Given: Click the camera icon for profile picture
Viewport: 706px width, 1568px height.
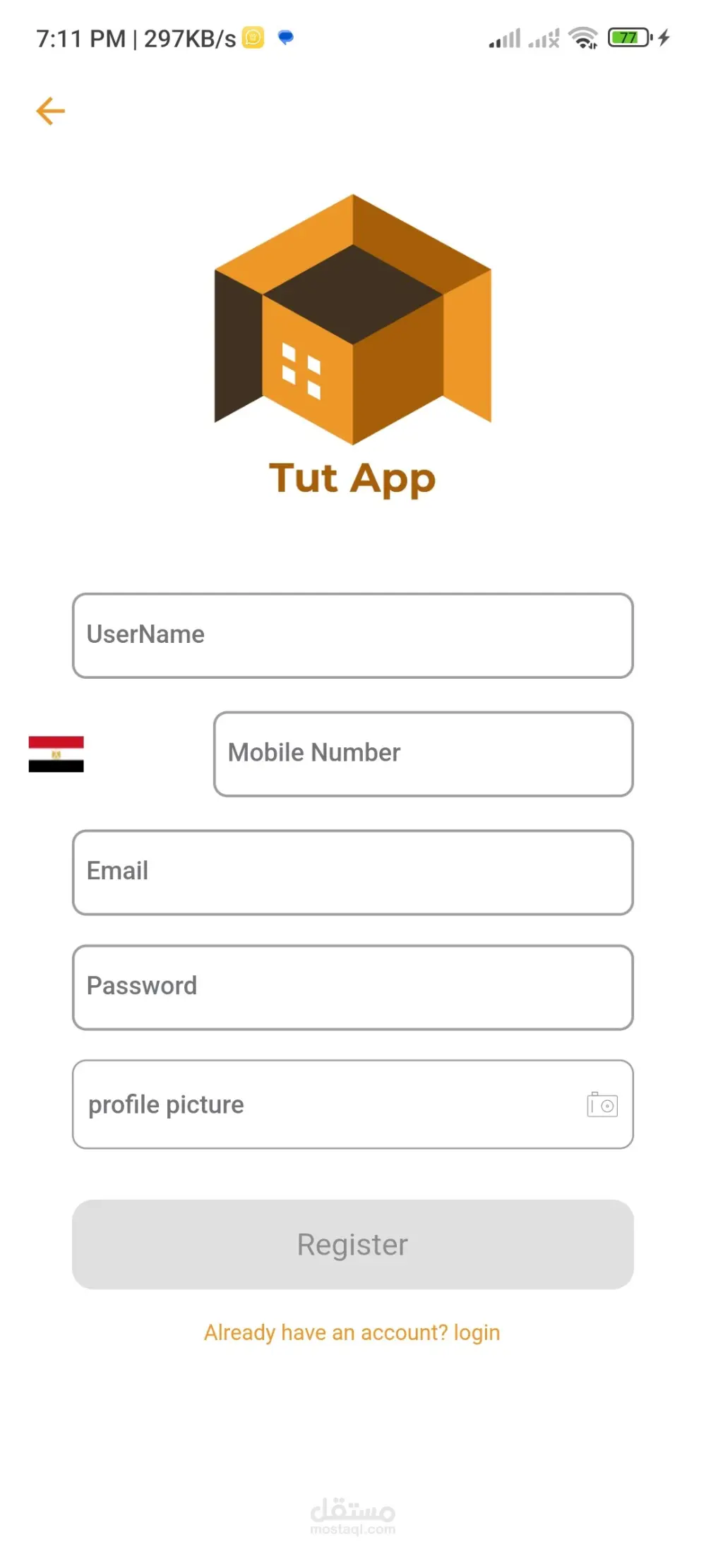Looking at the screenshot, I should click(x=603, y=1104).
